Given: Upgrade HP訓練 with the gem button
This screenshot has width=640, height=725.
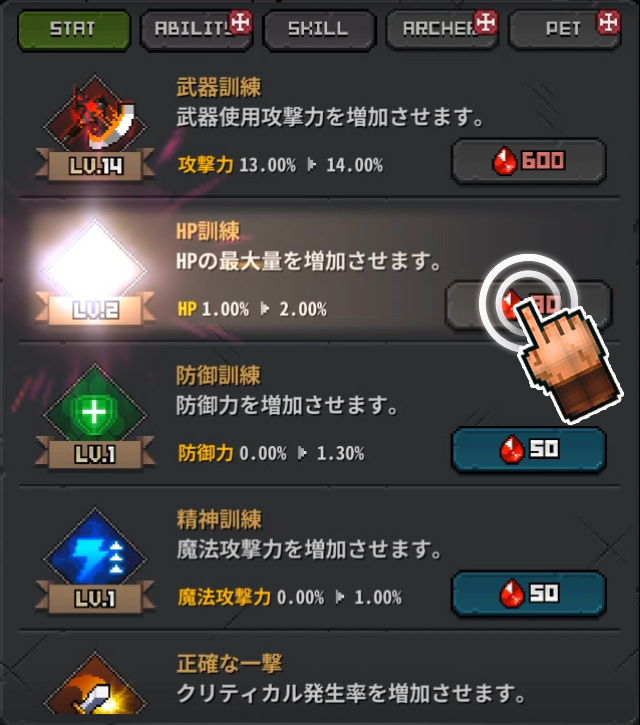Looking at the screenshot, I should 527,304.
